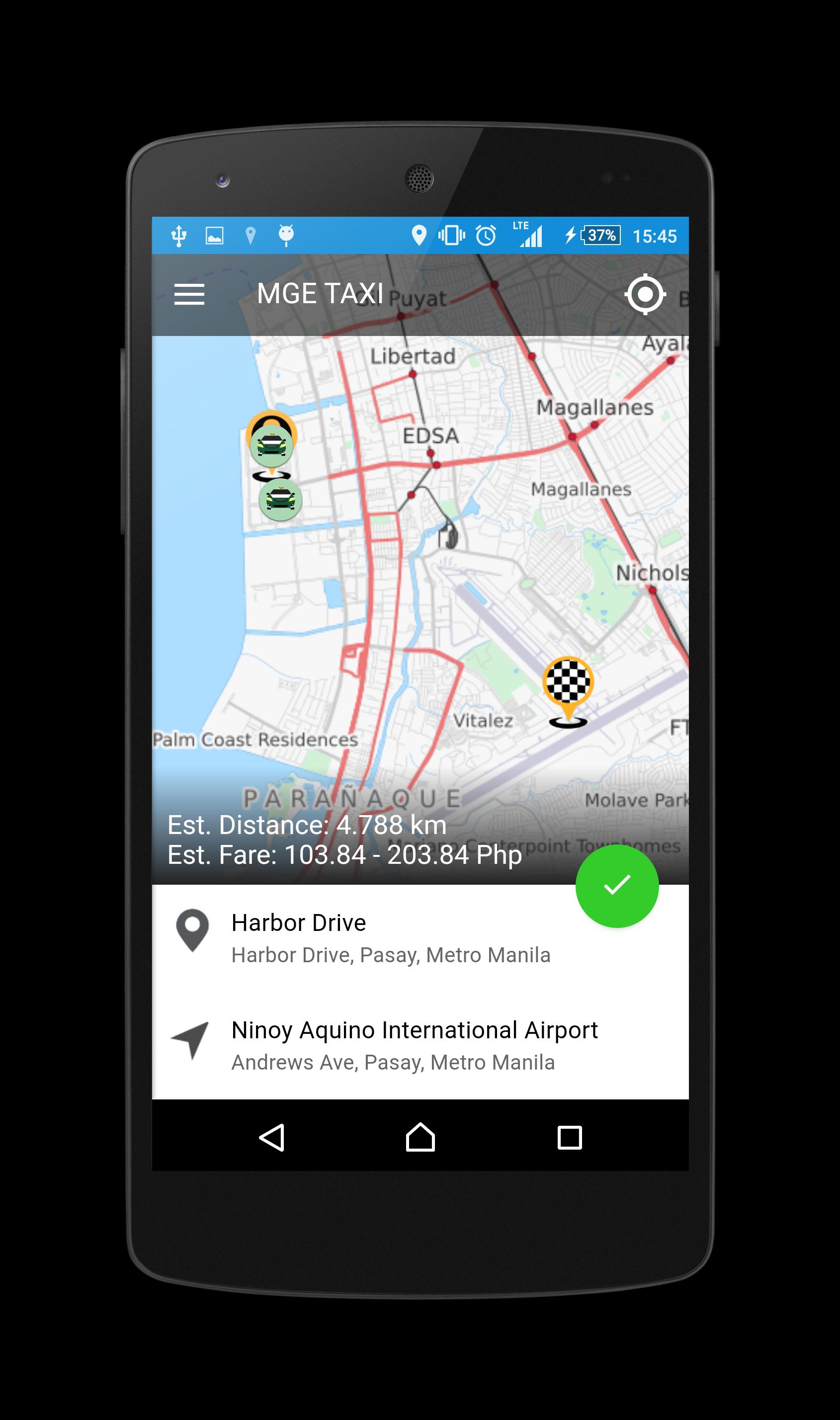Edit the Harbor Drive pickup location
The width and height of the screenshot is (840, 1420).
[x=391, y=938]
